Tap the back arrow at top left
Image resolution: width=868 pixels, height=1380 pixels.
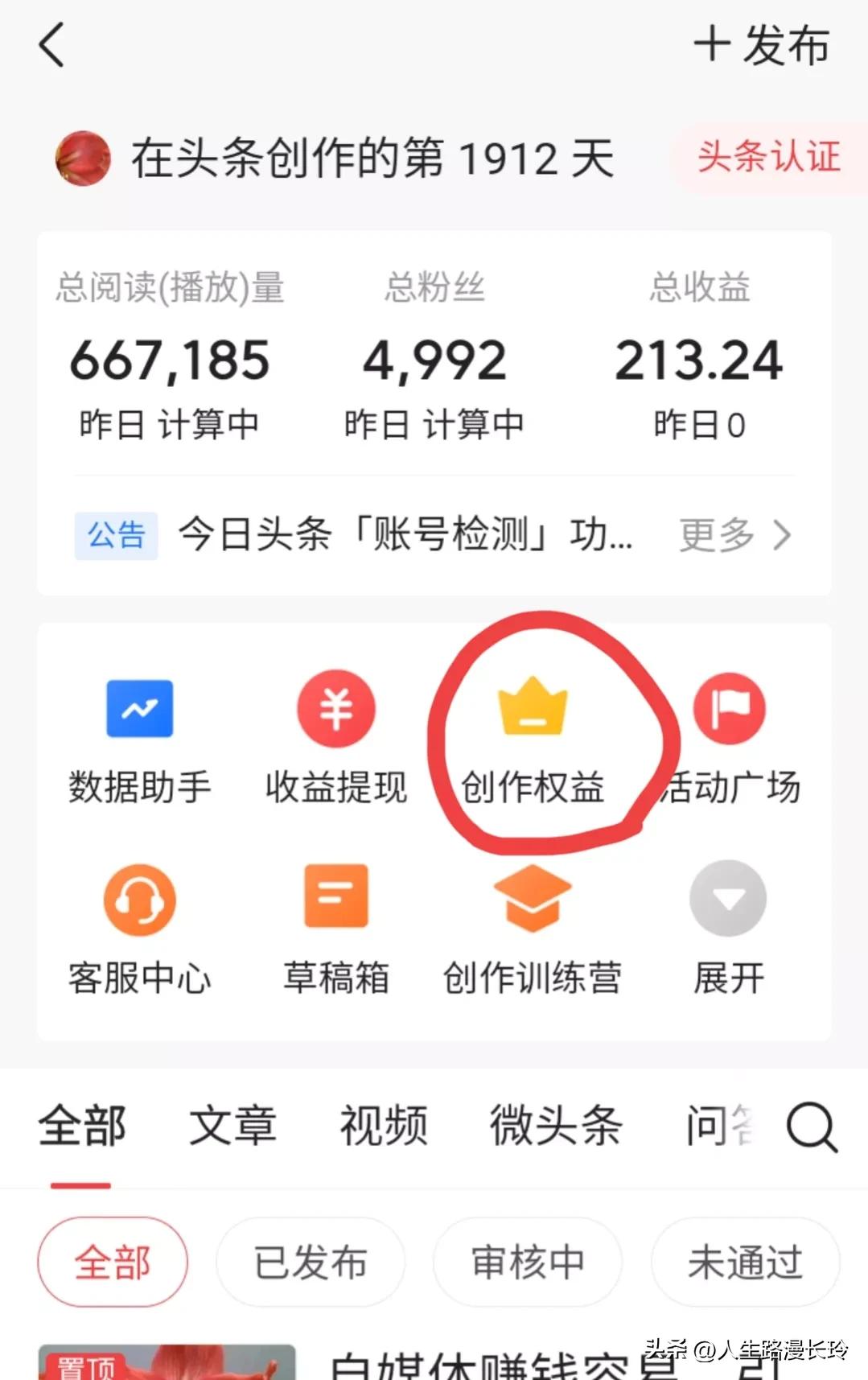point(50,46)
